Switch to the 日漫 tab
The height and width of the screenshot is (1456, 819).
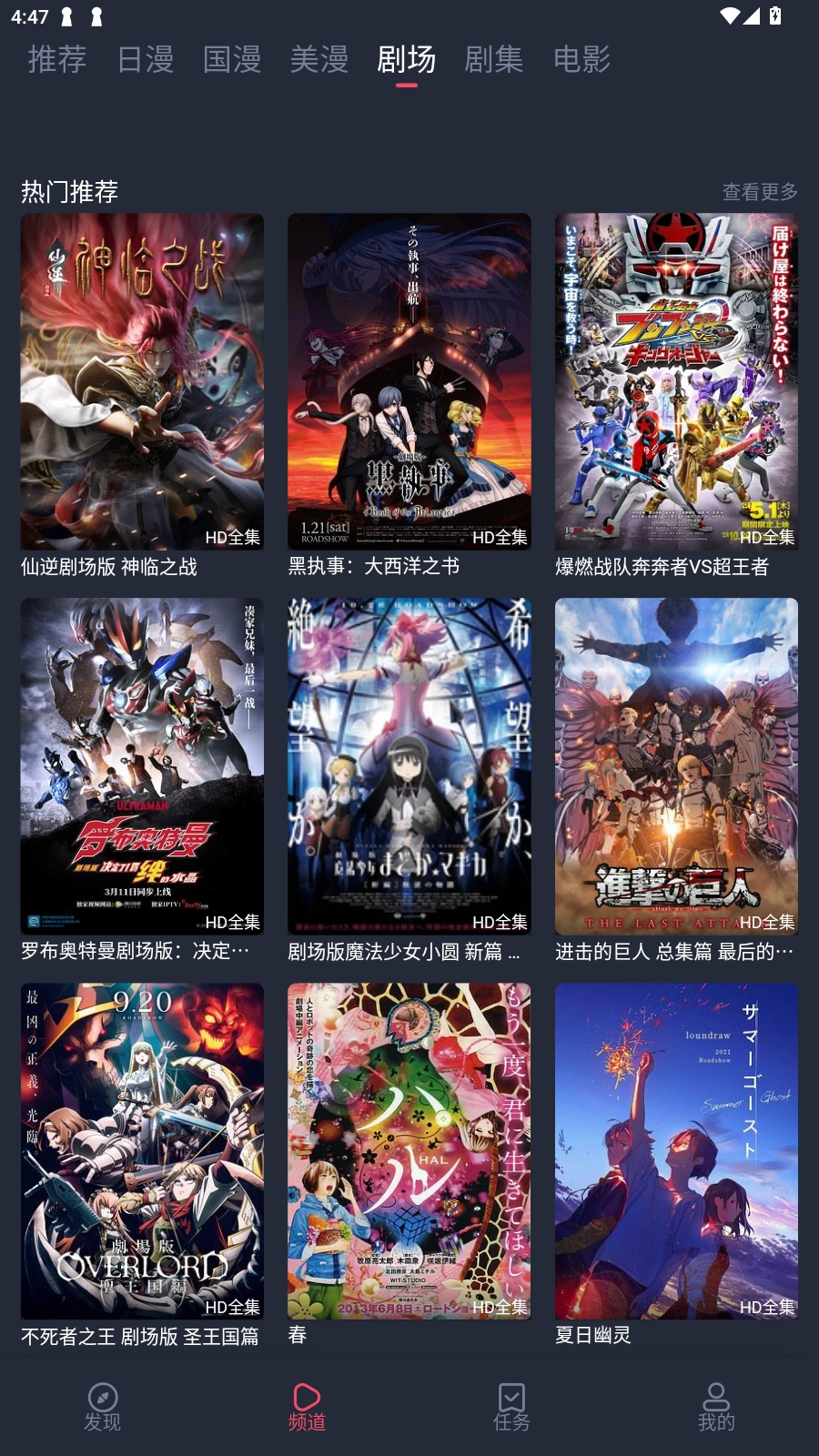(145, 60)
